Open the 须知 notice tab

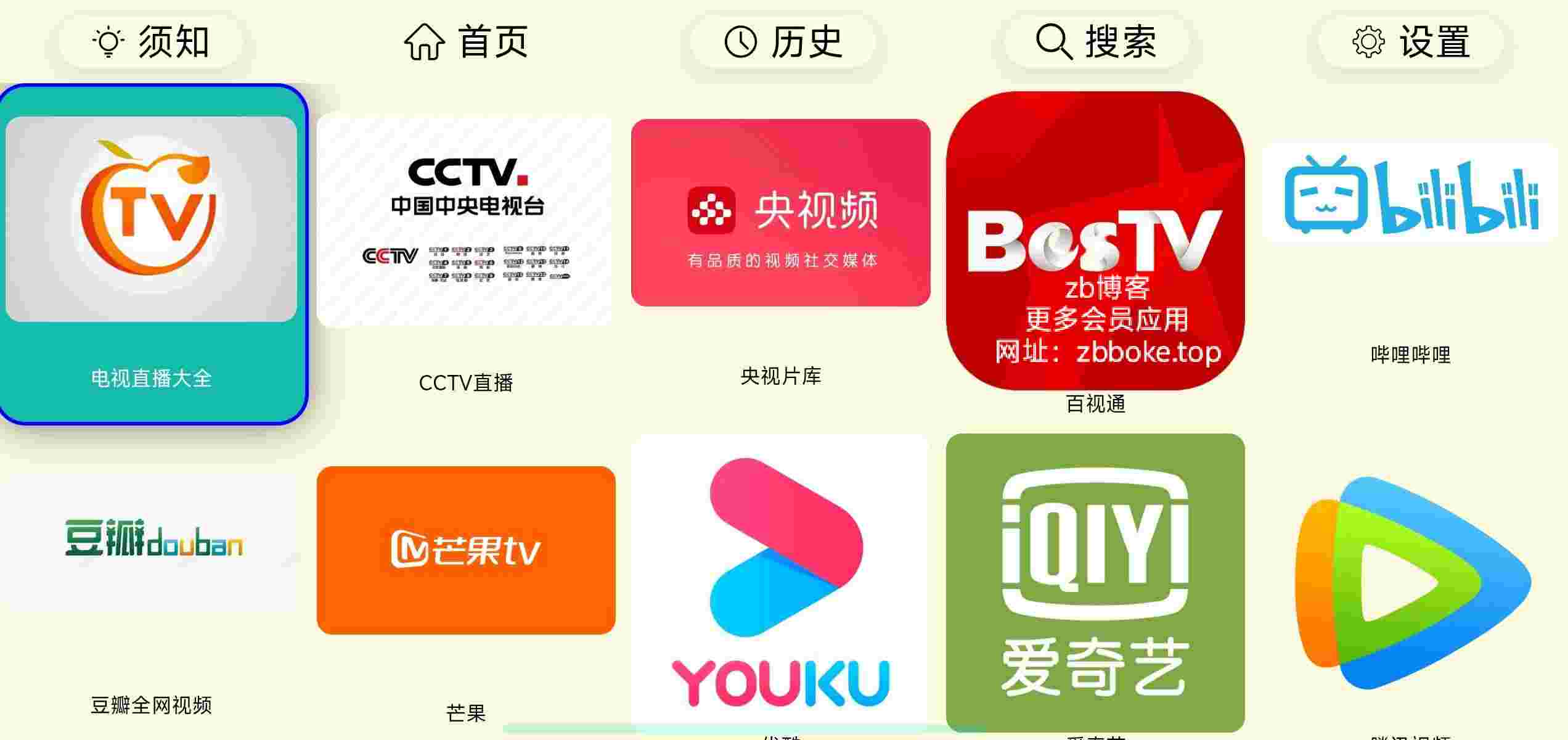pos(151,42)
